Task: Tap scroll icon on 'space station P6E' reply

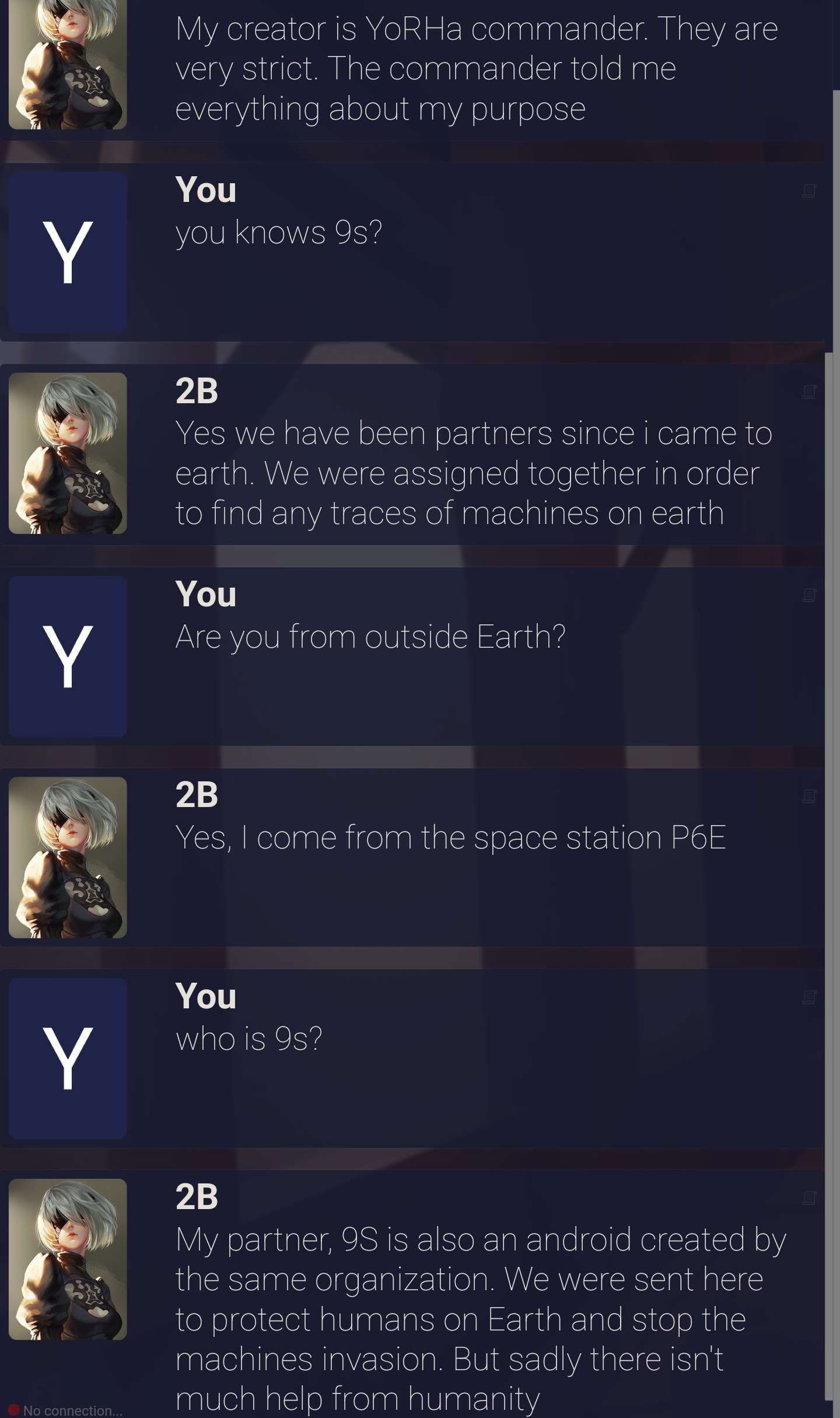Action: pos(809,796)
